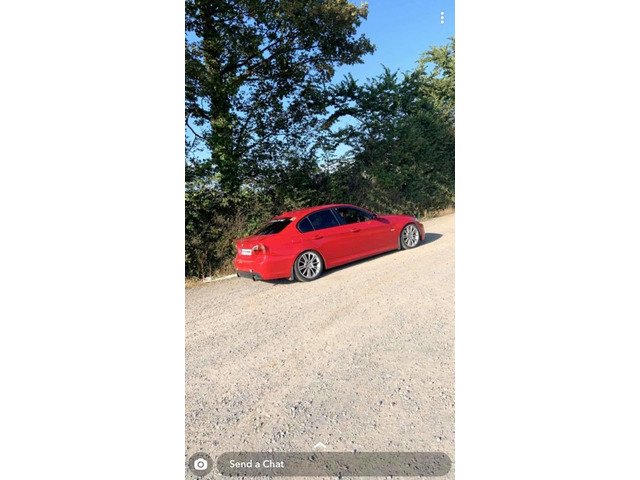
Task: Tap the Send a Chat field
Action: pos(333,464)
